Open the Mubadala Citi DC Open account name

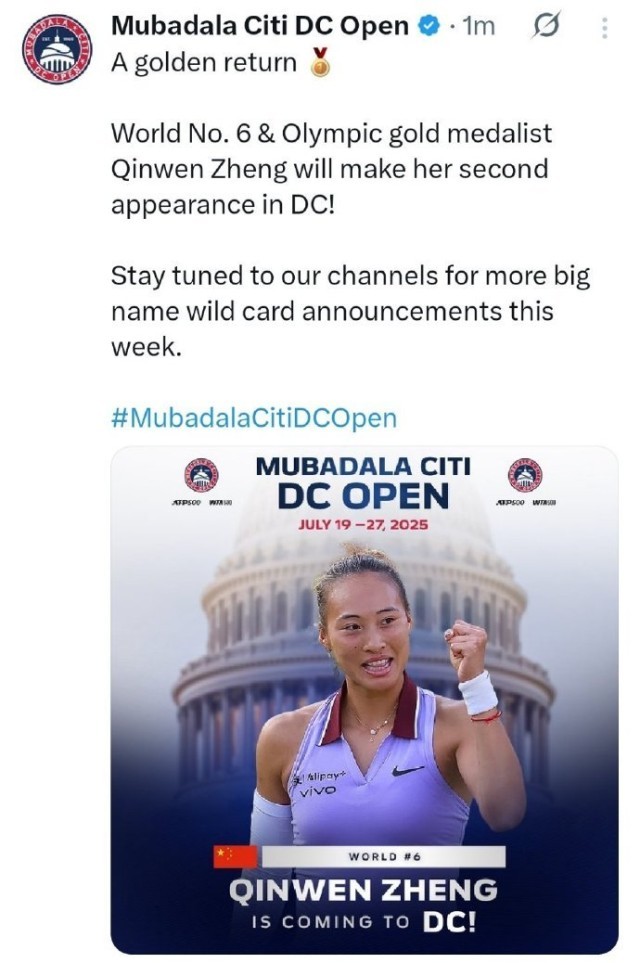tap(259, 27)
